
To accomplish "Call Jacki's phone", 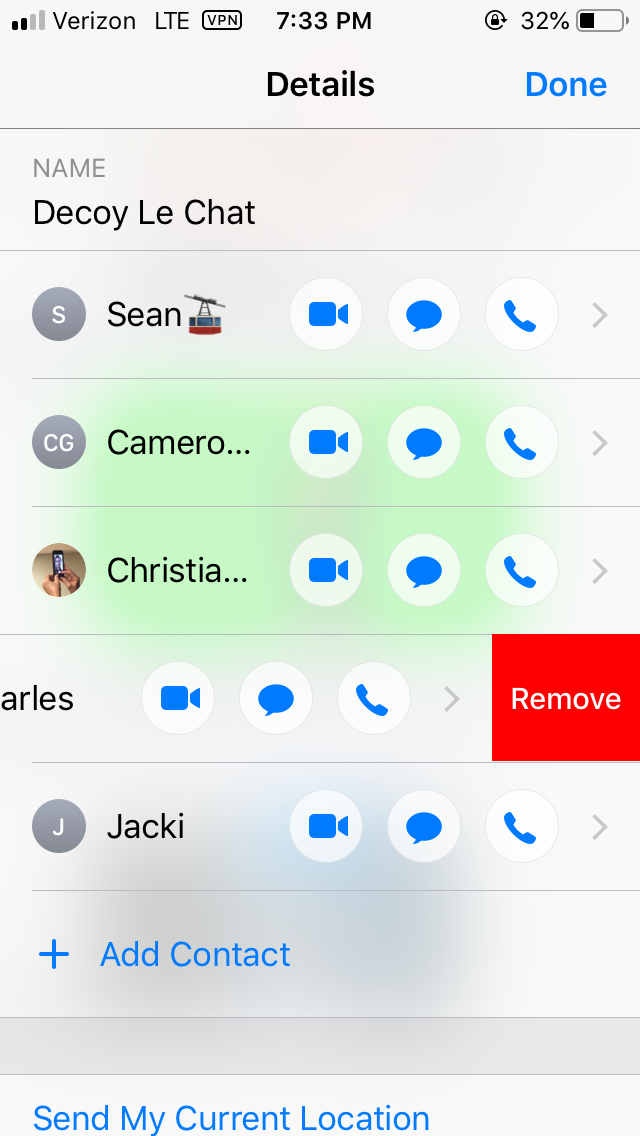I will click(x=522, y=827).
